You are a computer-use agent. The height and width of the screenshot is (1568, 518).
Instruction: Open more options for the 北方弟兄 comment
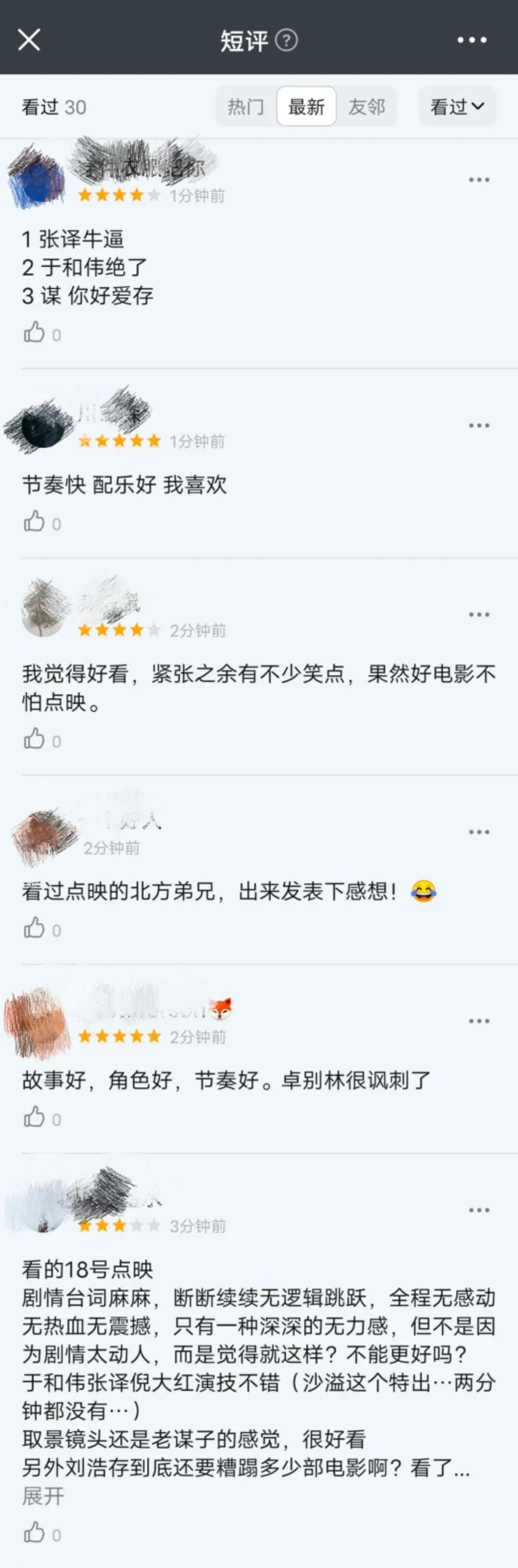tap(479, 832)
